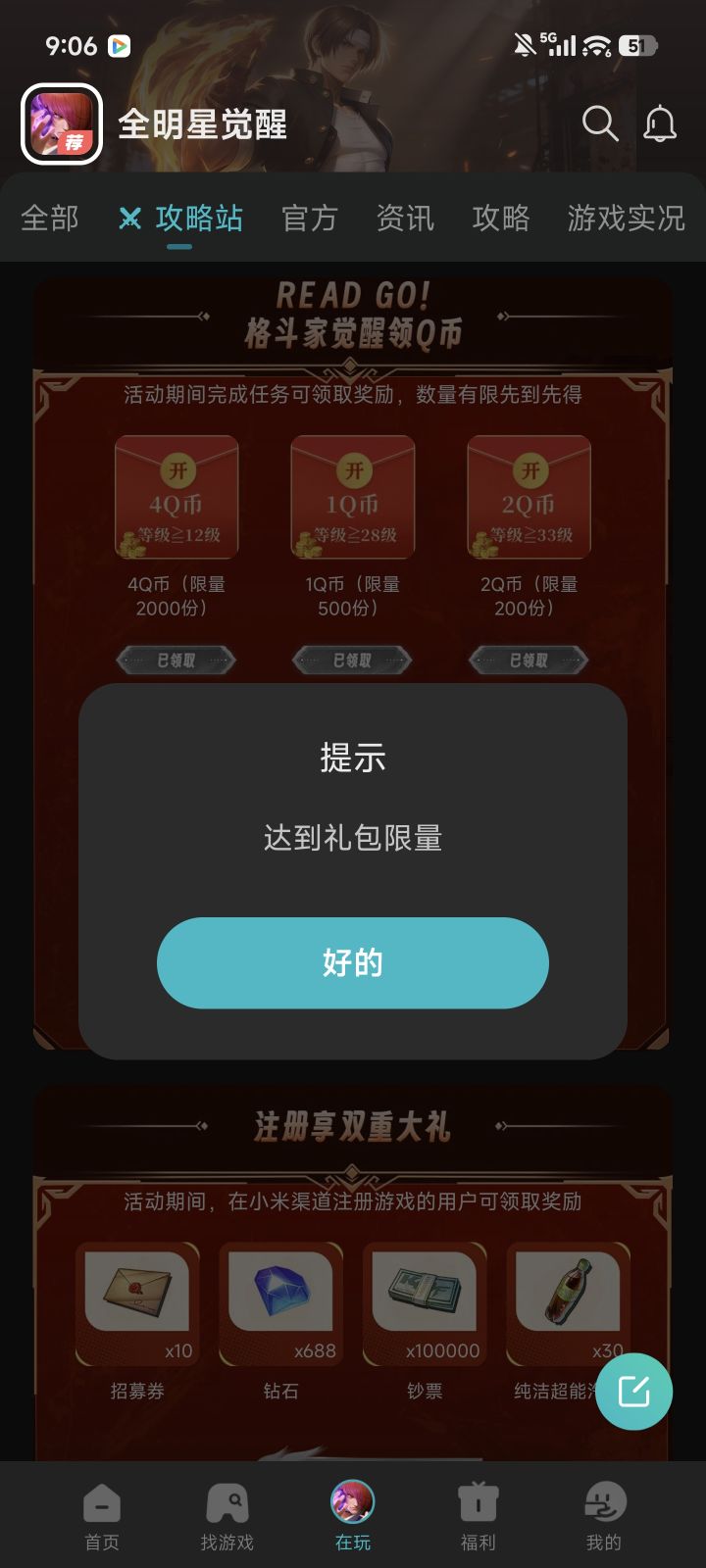
Task: Tap 已领取 under the 4Q币 reward
Action: pyautogui.click(x=176, y=659)
